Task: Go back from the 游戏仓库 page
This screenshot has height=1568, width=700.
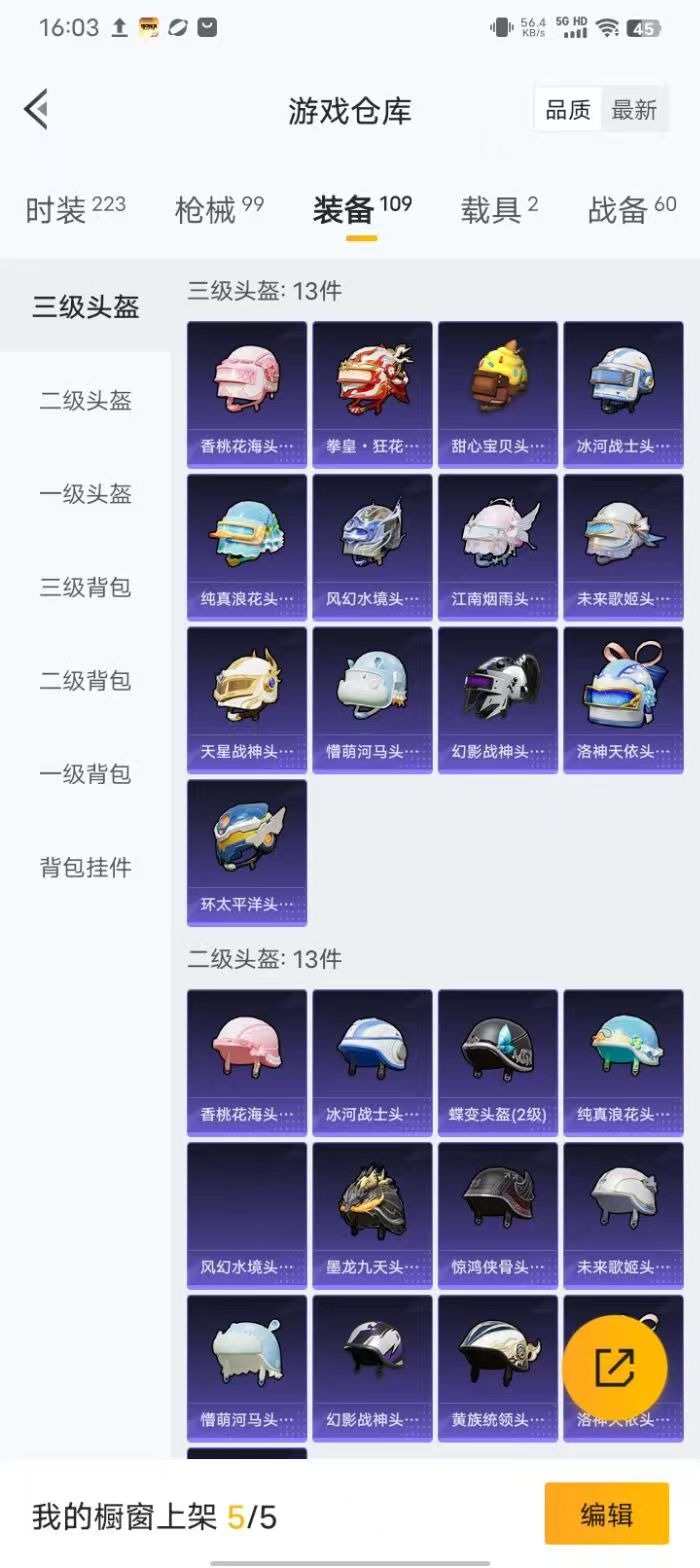Action: [37, 109]
